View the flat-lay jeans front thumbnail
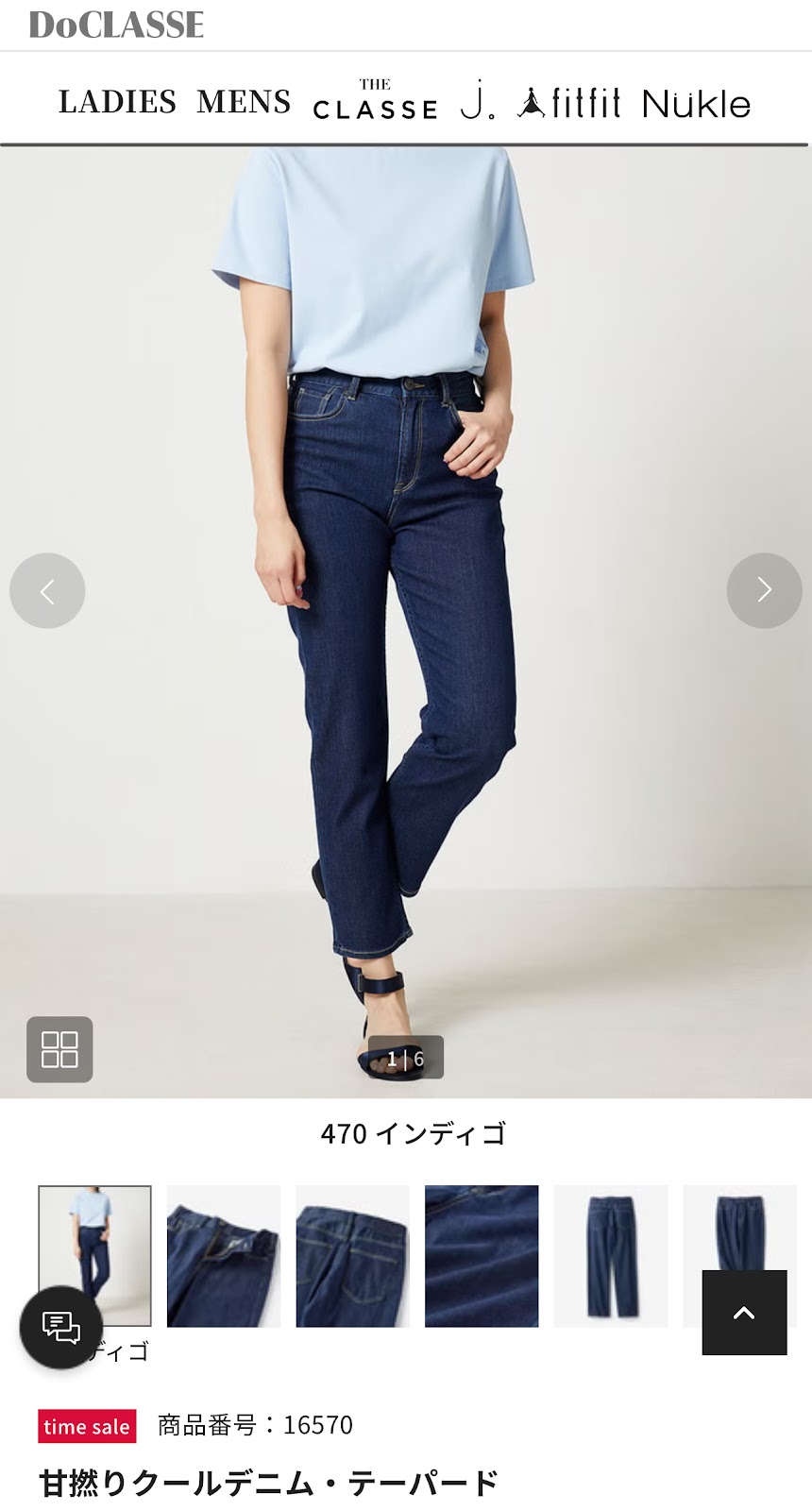 tap(610, 1256)
